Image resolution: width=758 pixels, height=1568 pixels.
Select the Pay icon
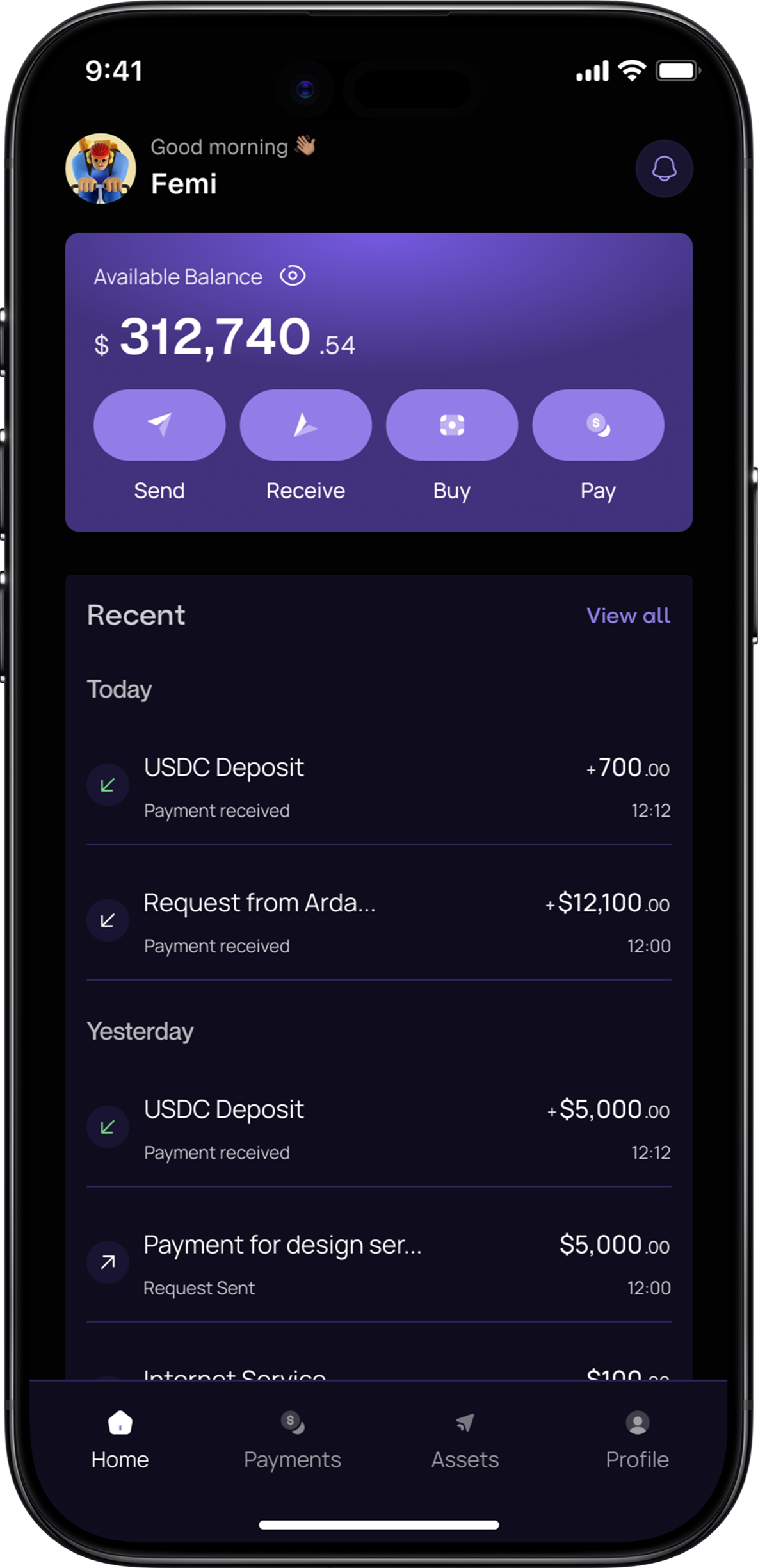tap(597, 425)
